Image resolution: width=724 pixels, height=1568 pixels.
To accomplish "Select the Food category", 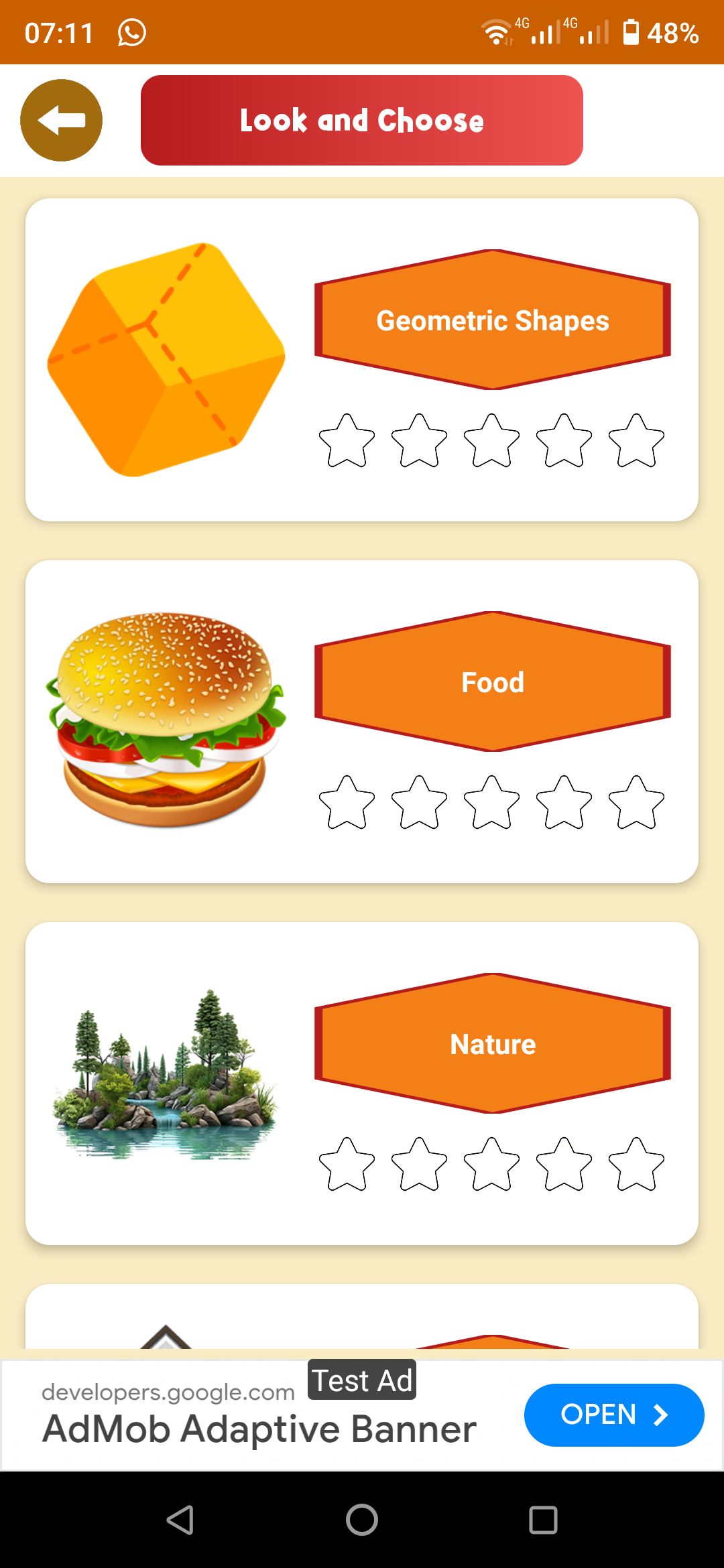I will [x=493, y=681].
